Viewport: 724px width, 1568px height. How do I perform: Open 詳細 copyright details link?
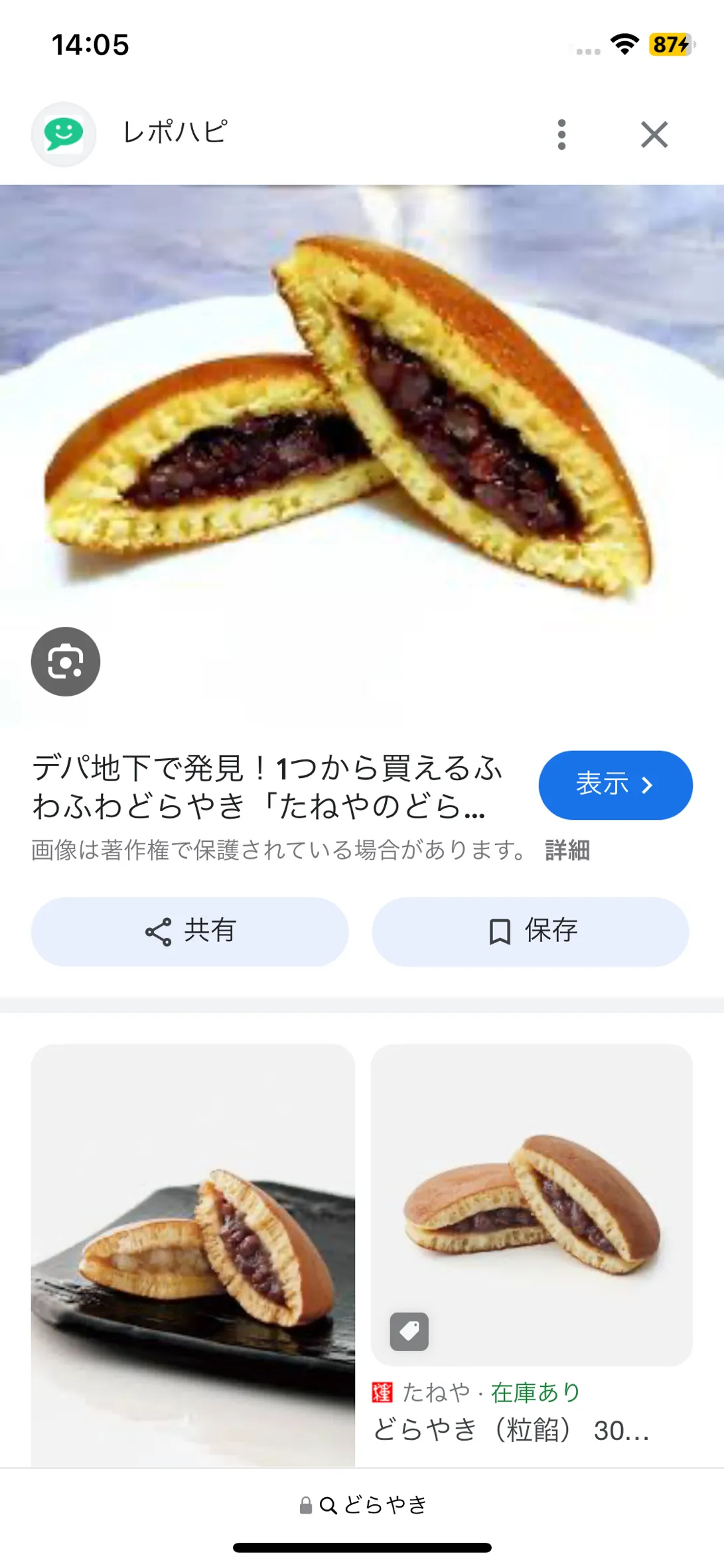[567, 850]
